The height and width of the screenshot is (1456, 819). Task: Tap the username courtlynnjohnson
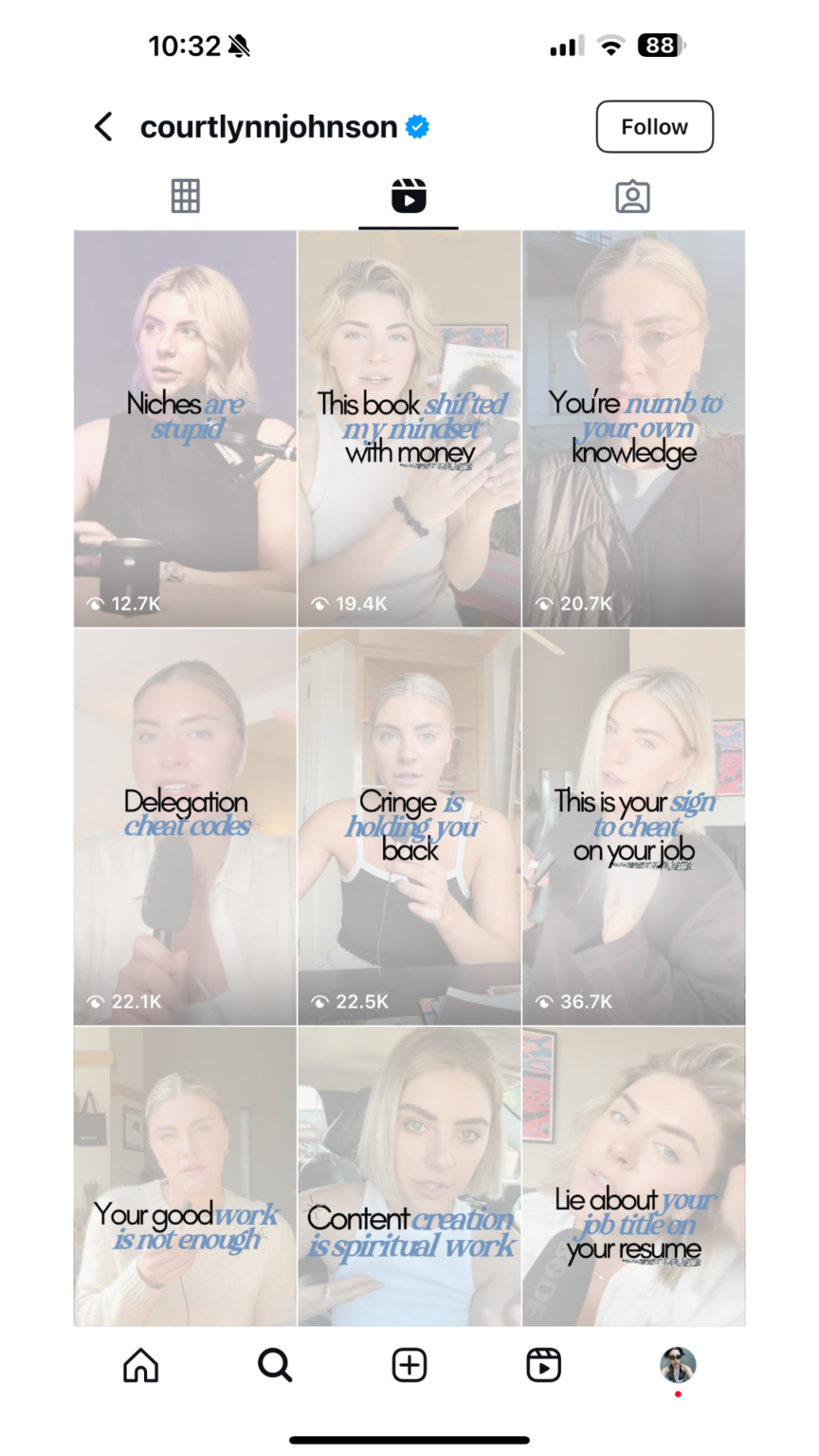[x=268, y=126]
